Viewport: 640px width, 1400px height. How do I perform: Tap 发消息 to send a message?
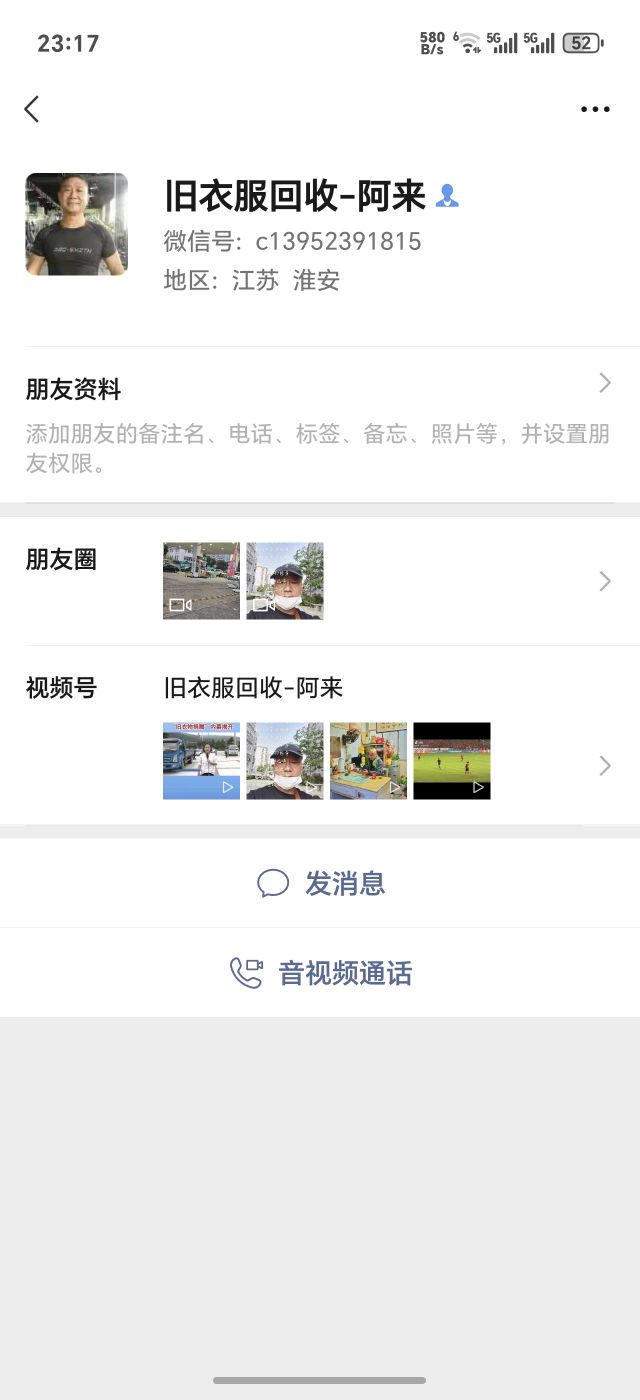tap(320, 884)
